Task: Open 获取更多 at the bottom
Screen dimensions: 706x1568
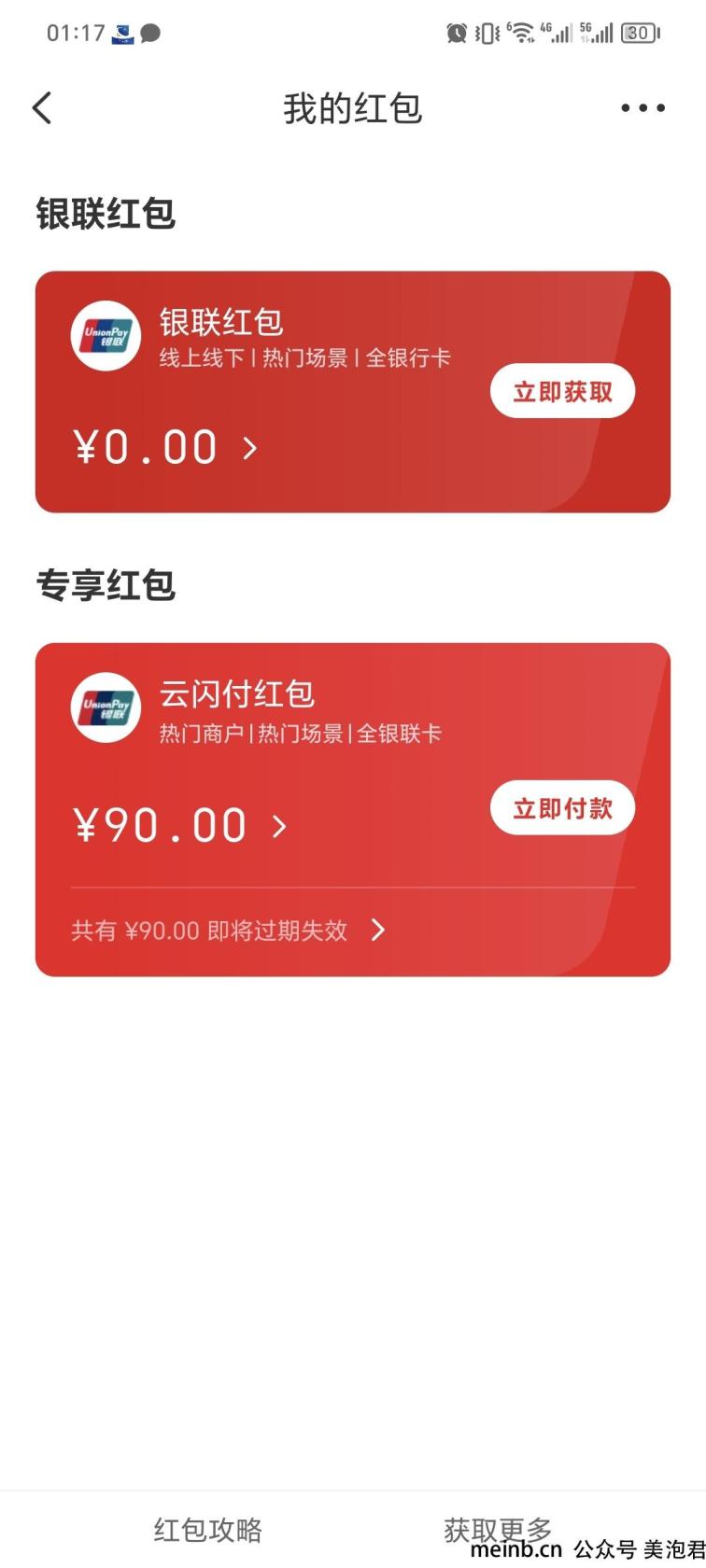Action: pyautogui.click(x=498, y=1530)
